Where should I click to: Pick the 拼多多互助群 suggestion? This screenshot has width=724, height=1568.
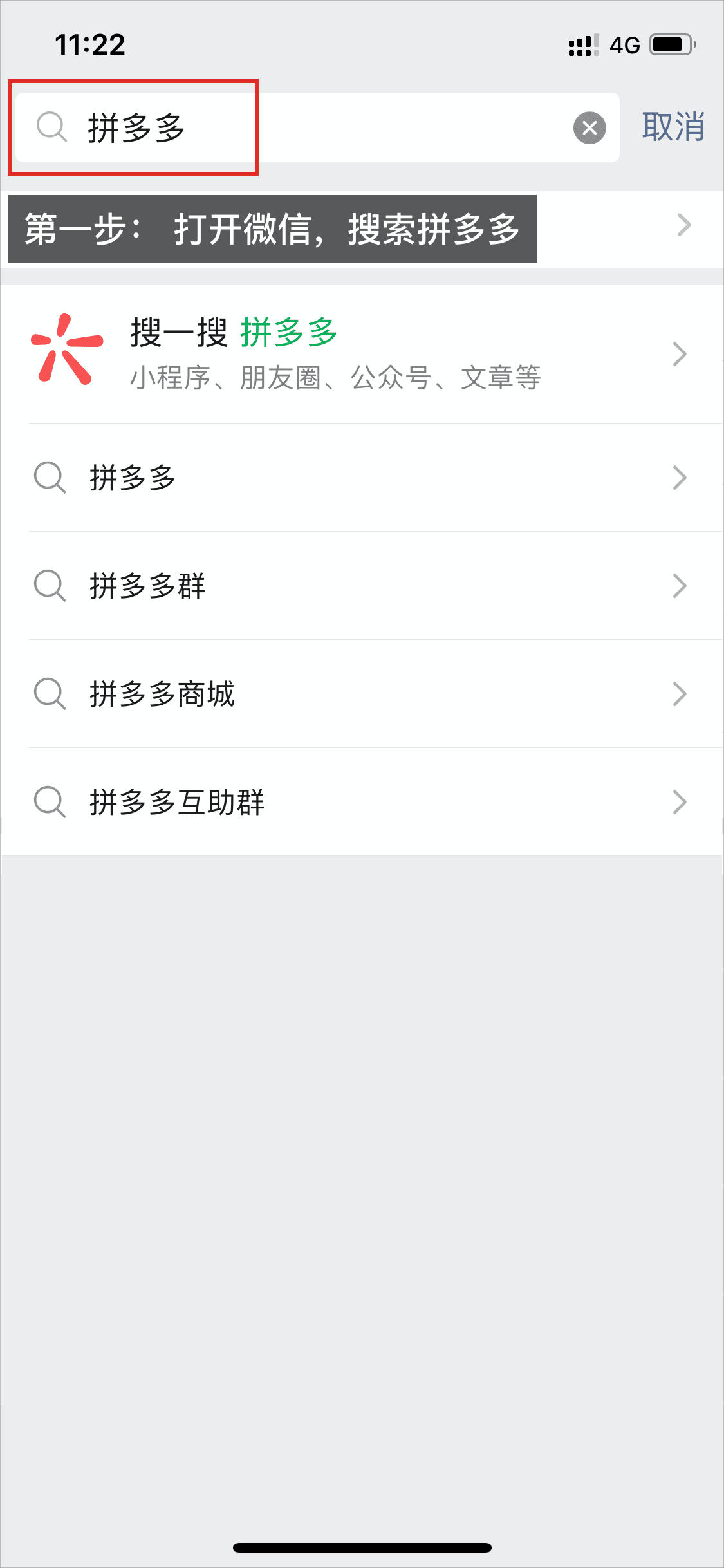click(x=360, y=802)
